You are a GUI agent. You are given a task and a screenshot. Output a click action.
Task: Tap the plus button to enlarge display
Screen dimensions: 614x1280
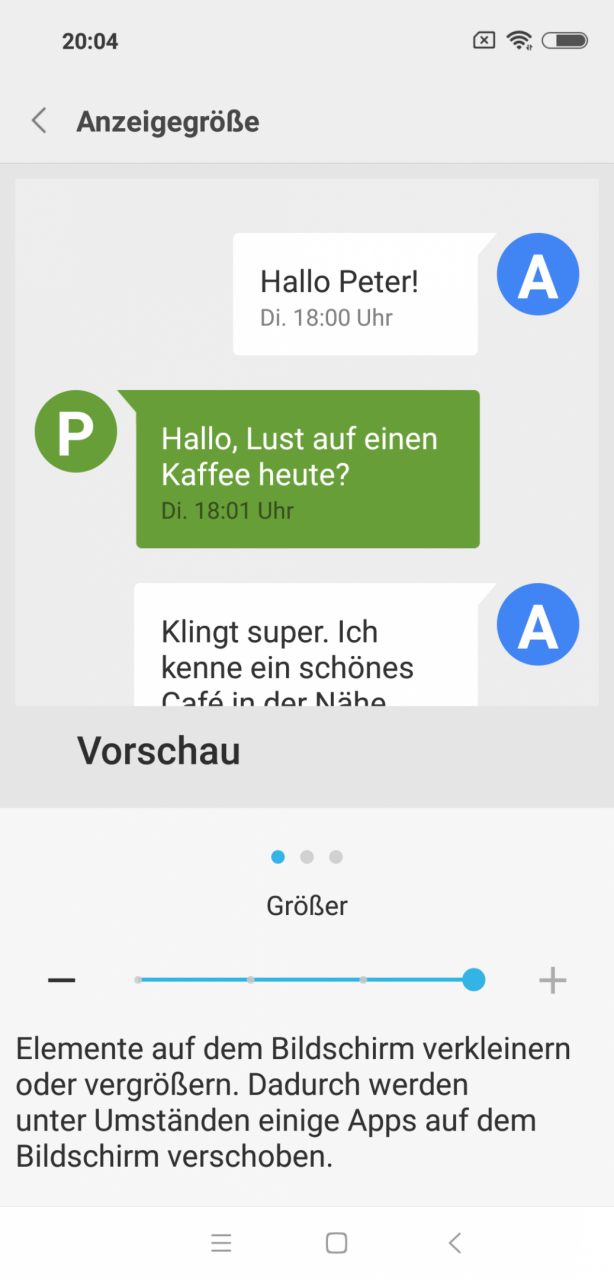(x=553, y=980)
